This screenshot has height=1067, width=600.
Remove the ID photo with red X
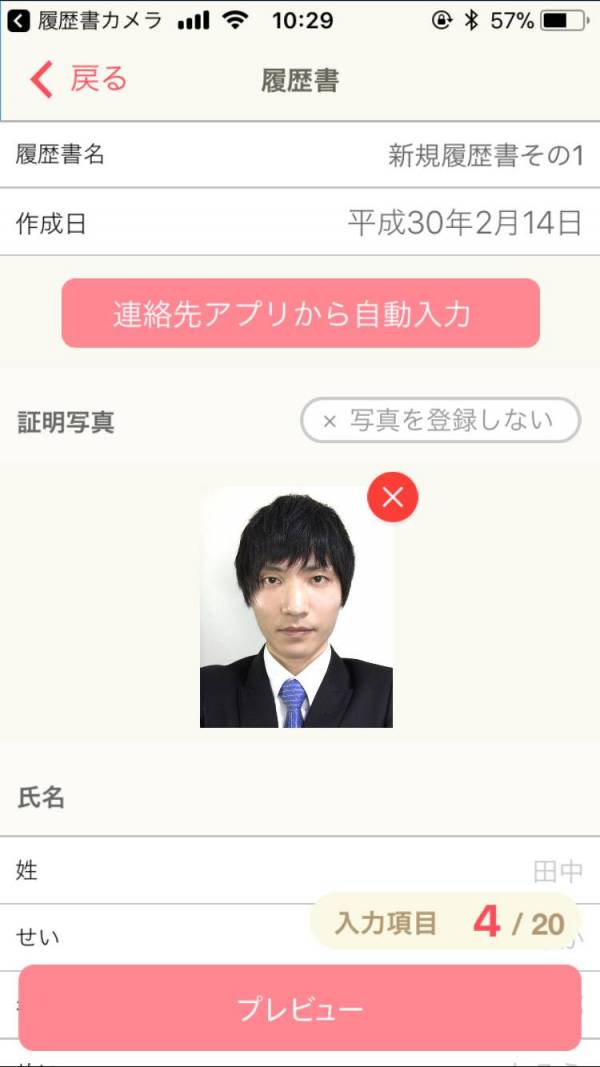coord(392,497)
